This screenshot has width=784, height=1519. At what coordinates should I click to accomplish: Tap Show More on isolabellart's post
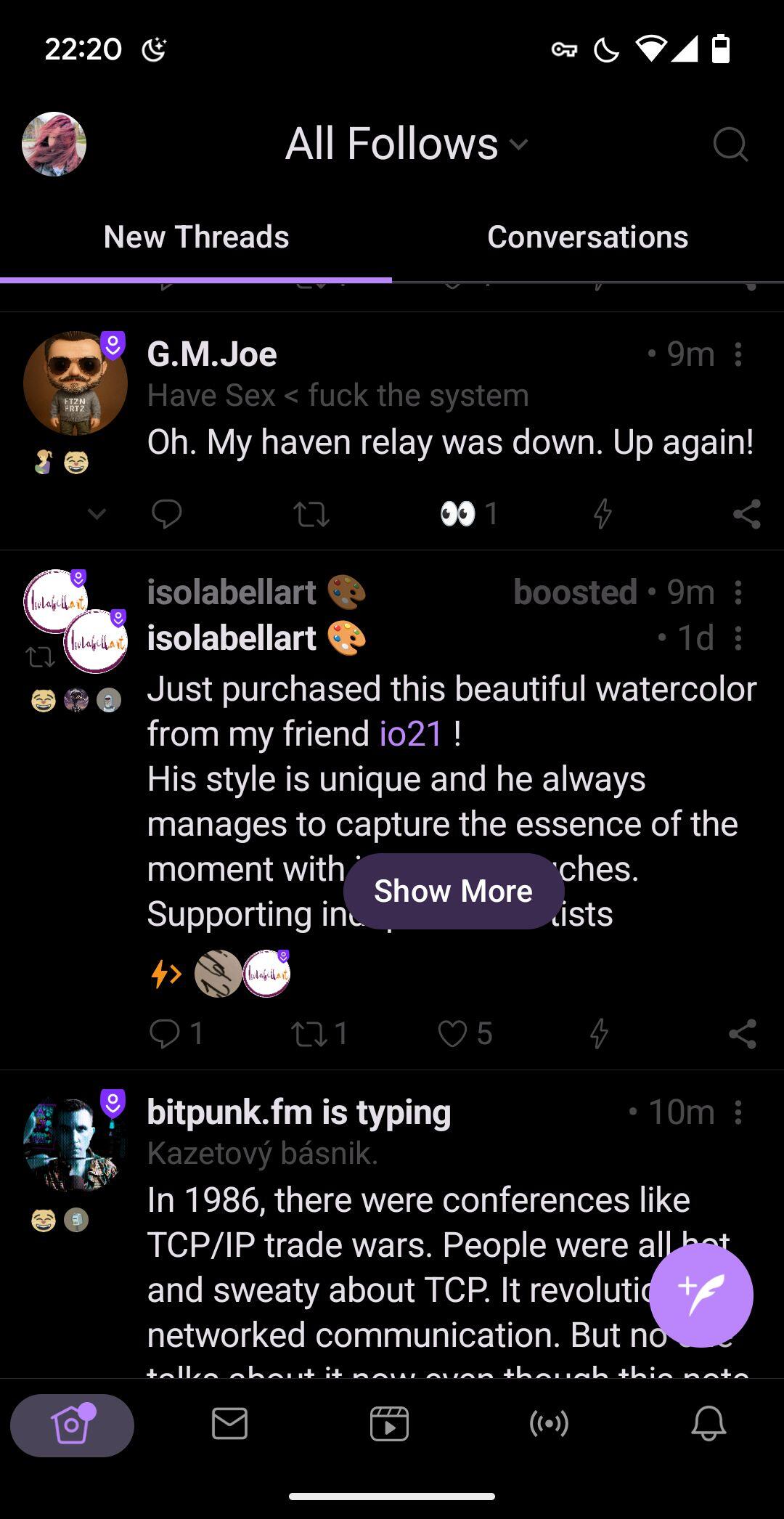coord(453,891)
